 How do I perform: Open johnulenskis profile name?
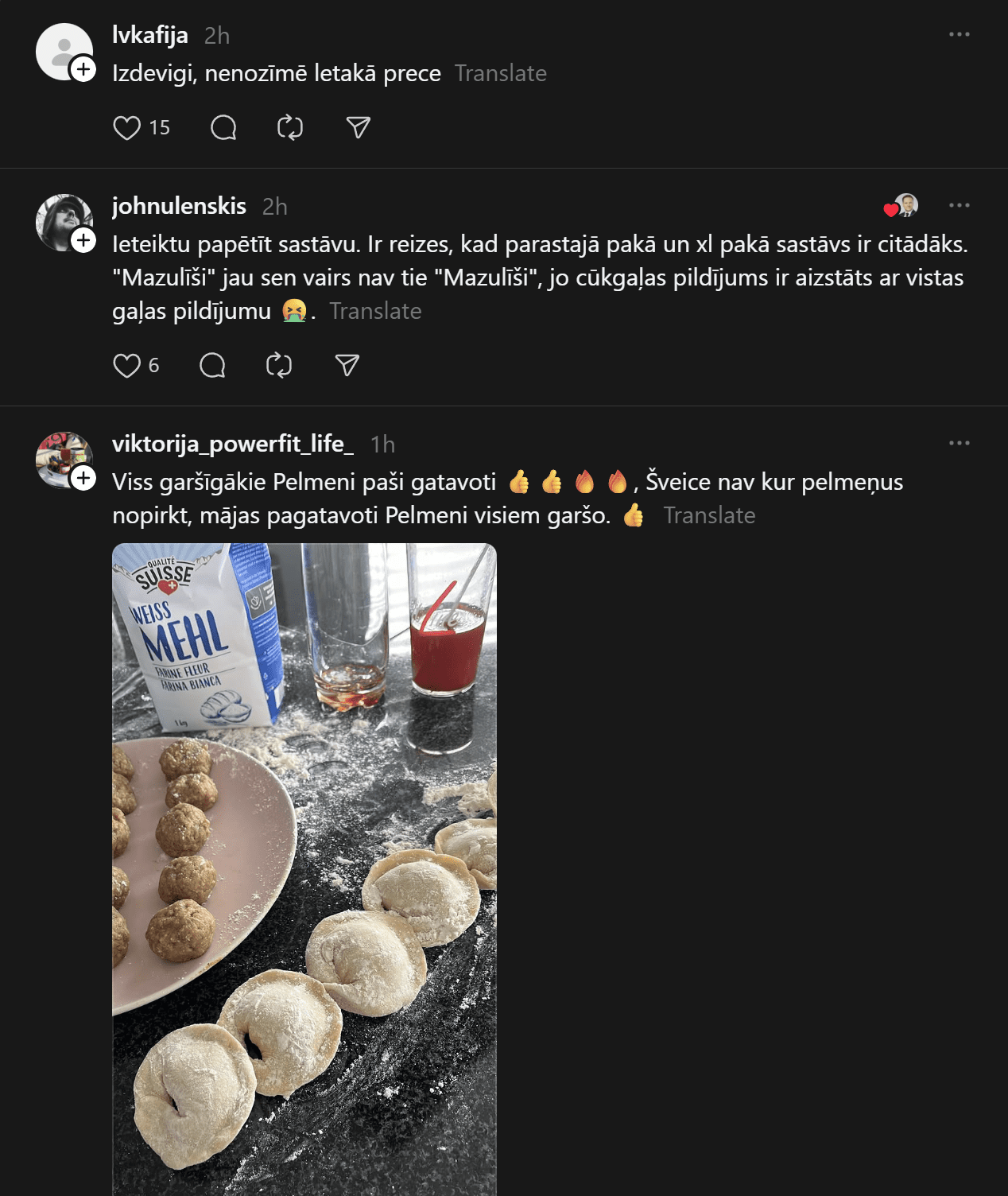coord(179,206)
